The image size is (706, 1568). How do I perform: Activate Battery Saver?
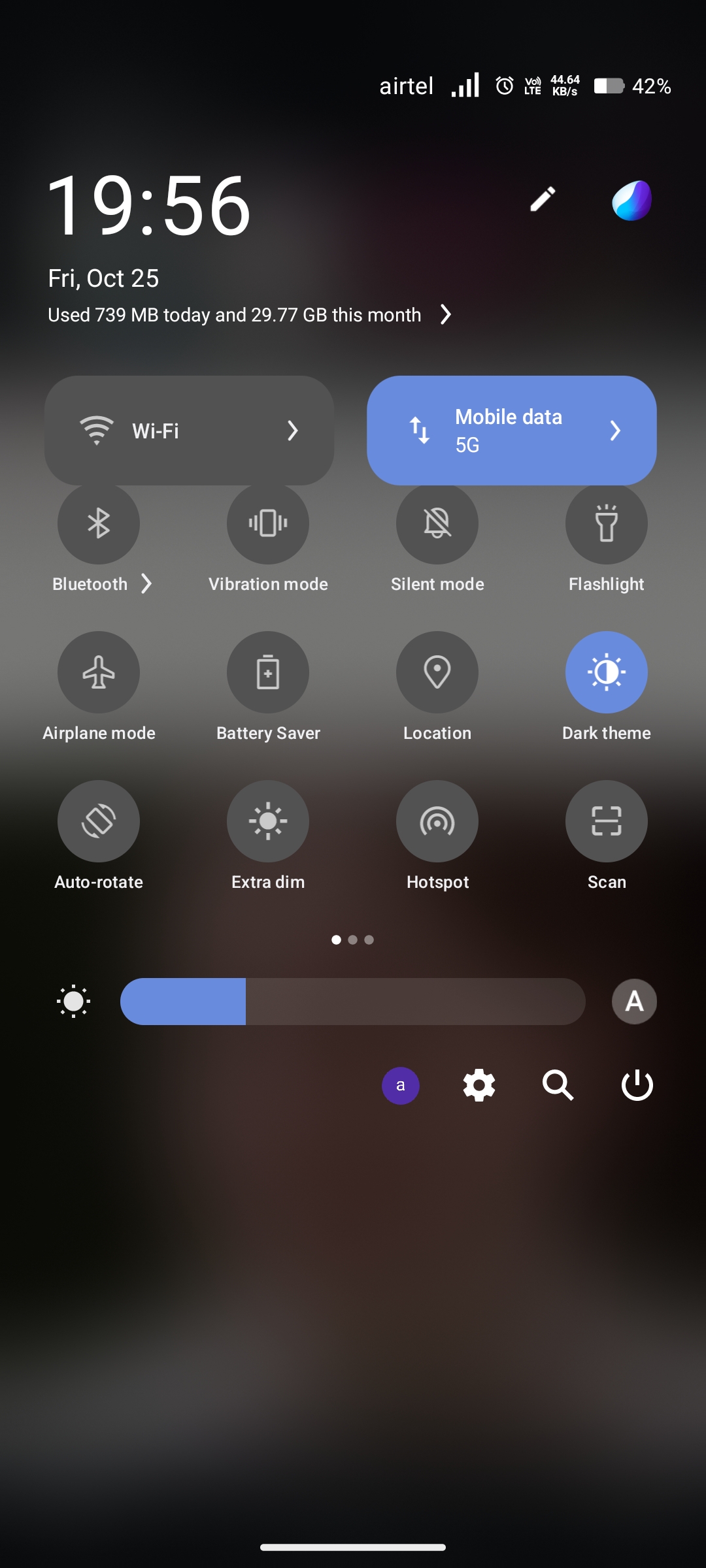[268, 672]
